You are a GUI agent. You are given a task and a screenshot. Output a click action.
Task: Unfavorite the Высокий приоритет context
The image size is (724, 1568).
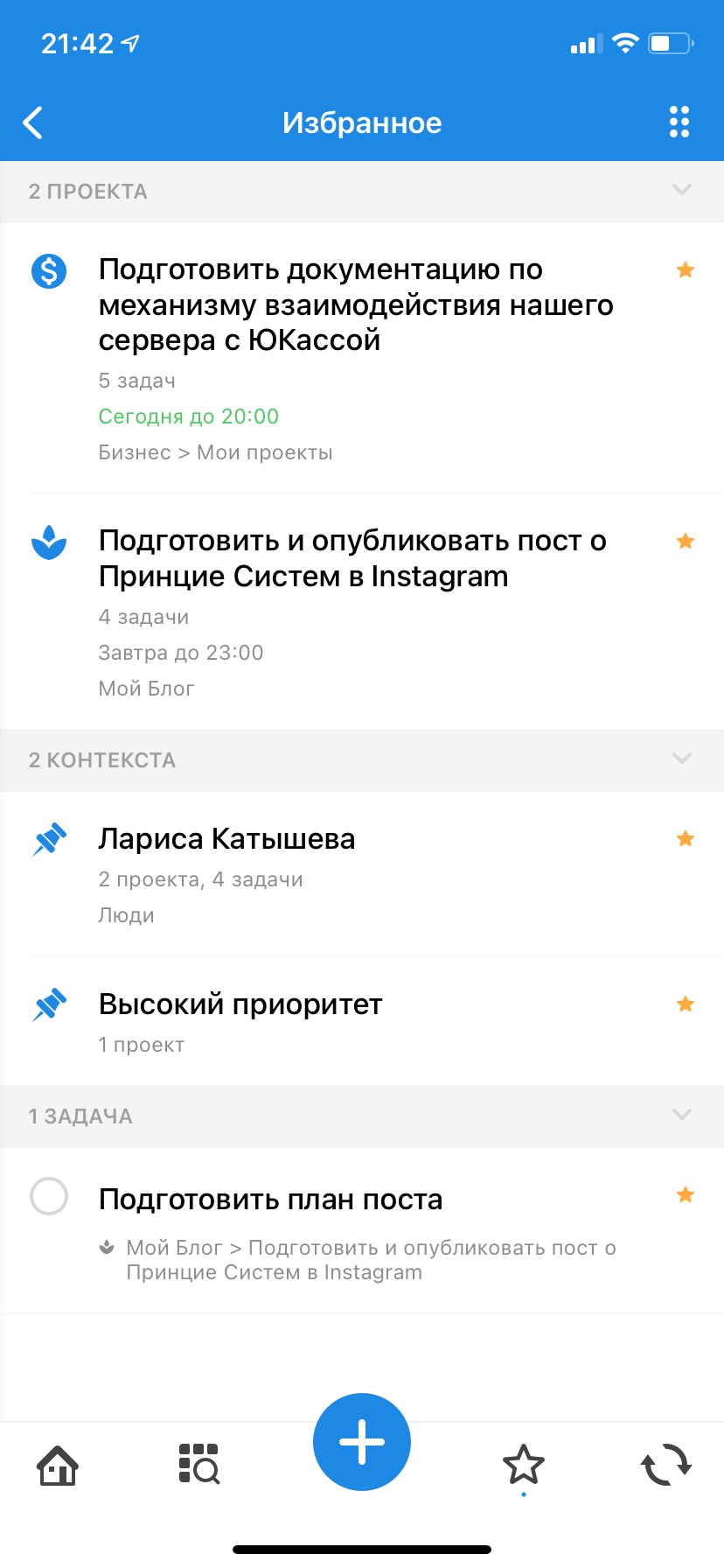[x=686, y=1004]
